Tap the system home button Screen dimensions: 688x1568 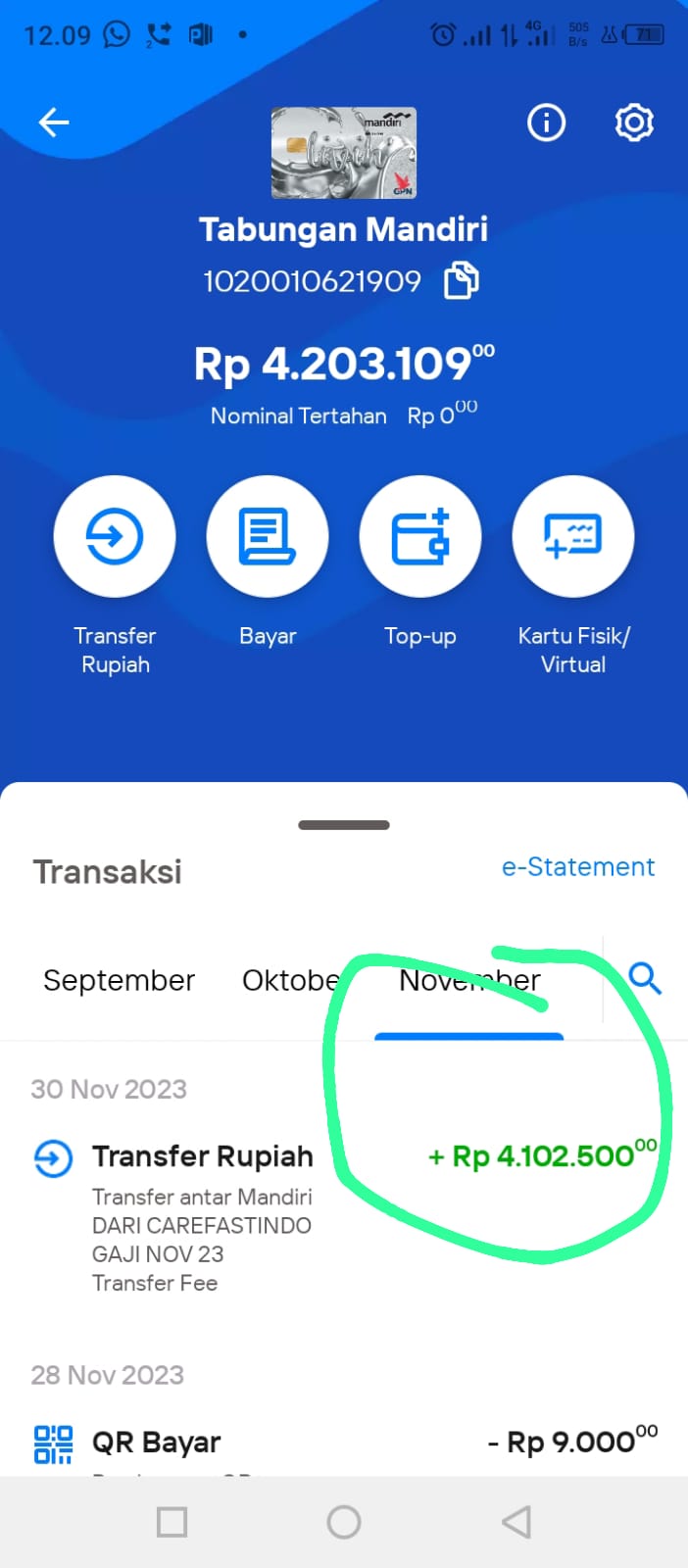coord(344,1522)
